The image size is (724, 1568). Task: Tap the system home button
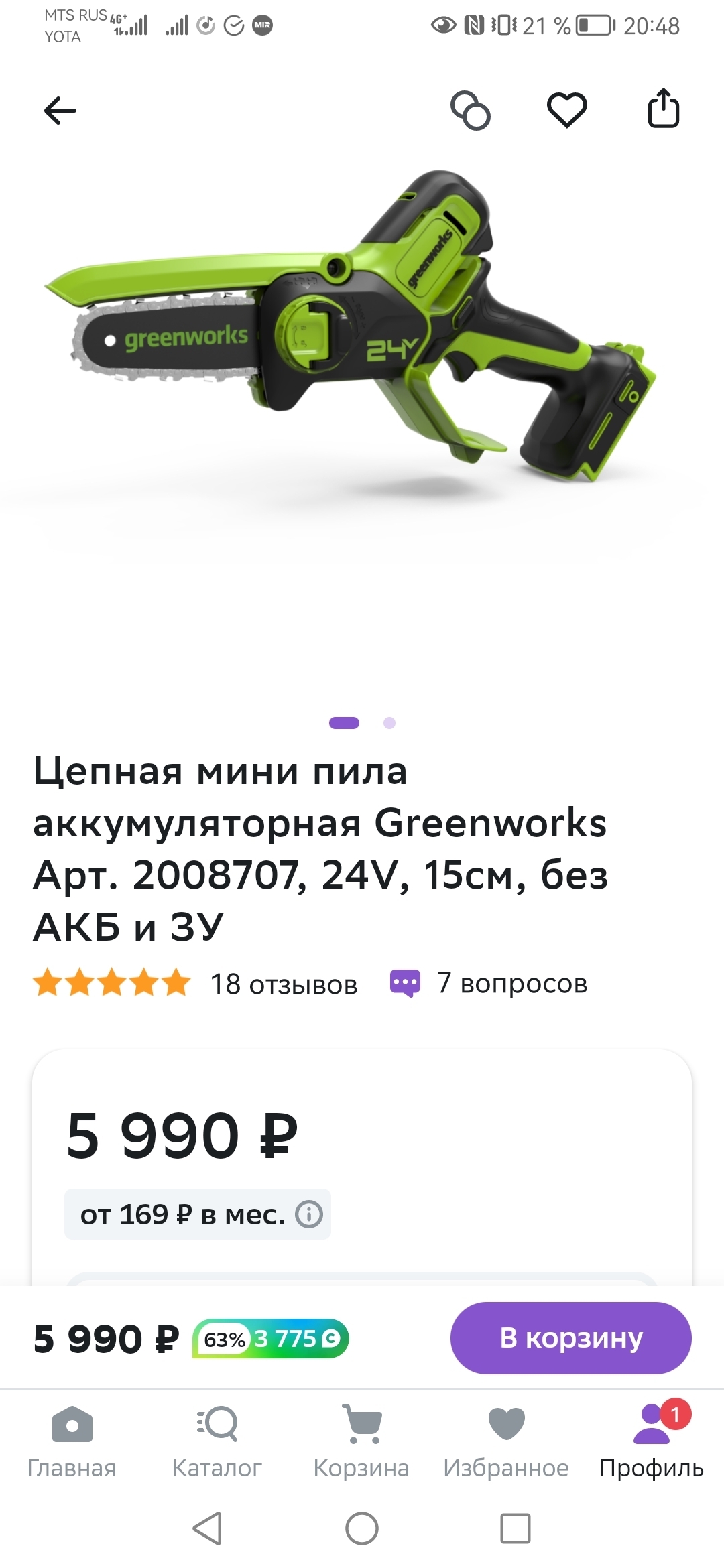(362, 1528)
